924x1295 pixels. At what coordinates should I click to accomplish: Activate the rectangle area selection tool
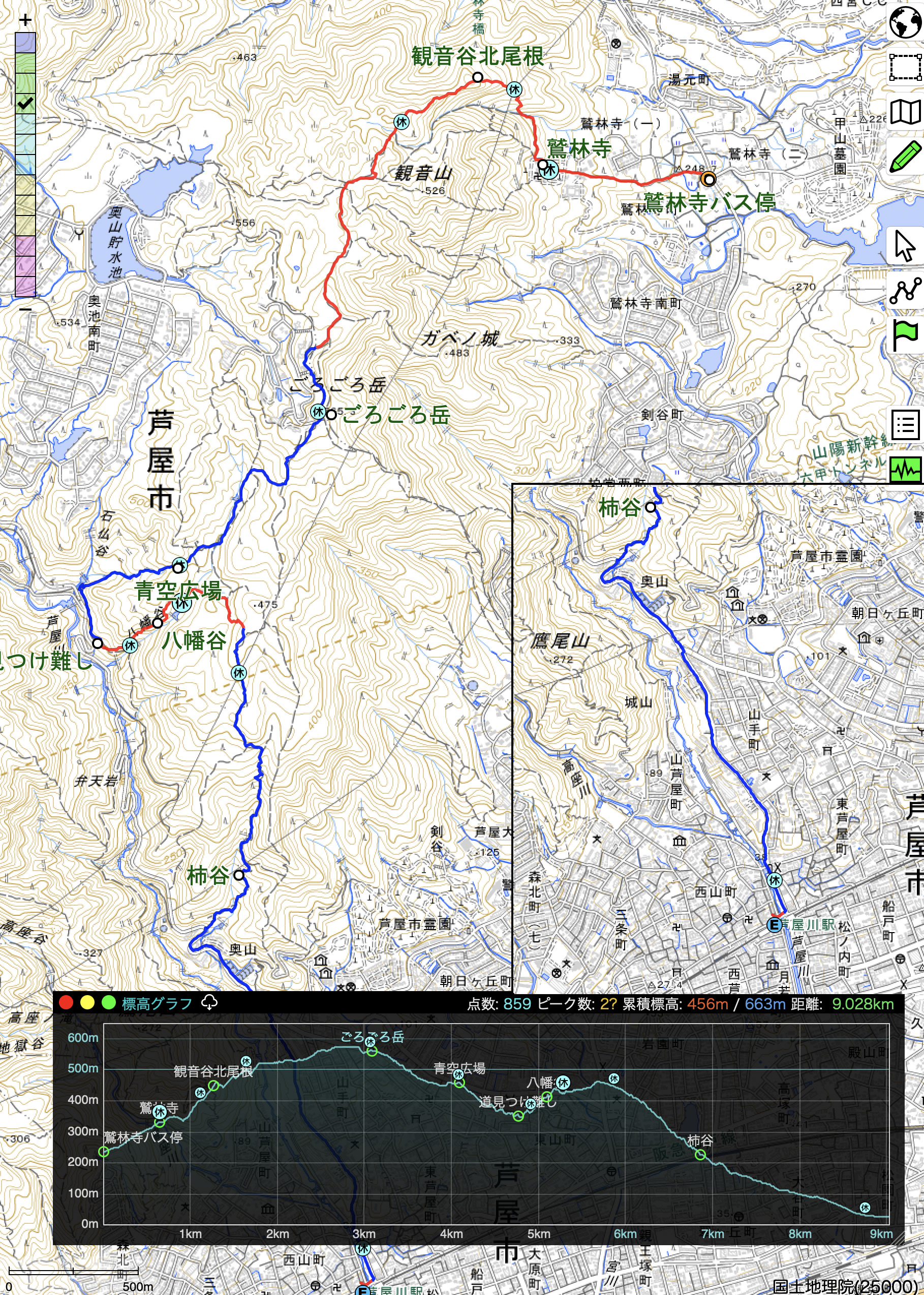click(x=905, y=67)
